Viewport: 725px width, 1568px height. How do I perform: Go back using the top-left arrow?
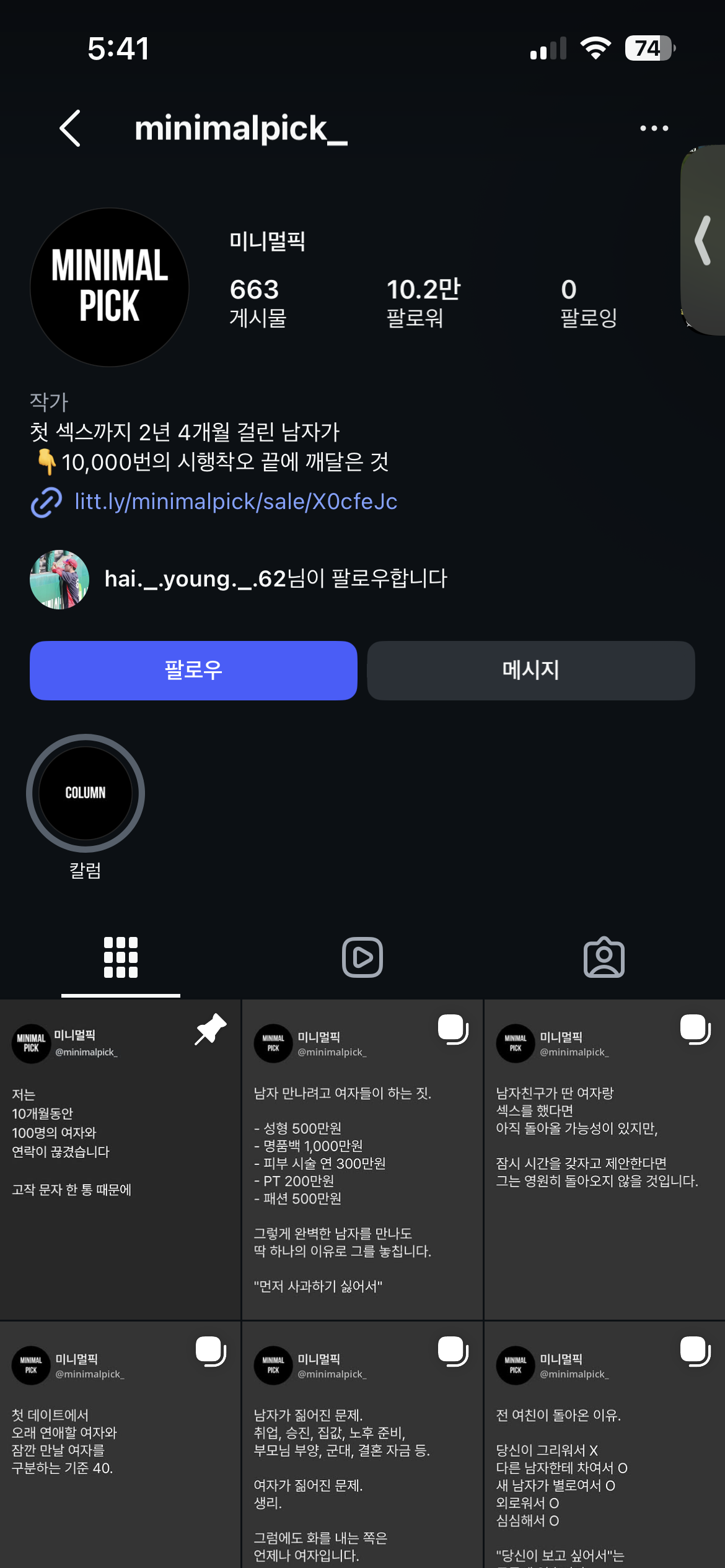[x=70, y=128]
